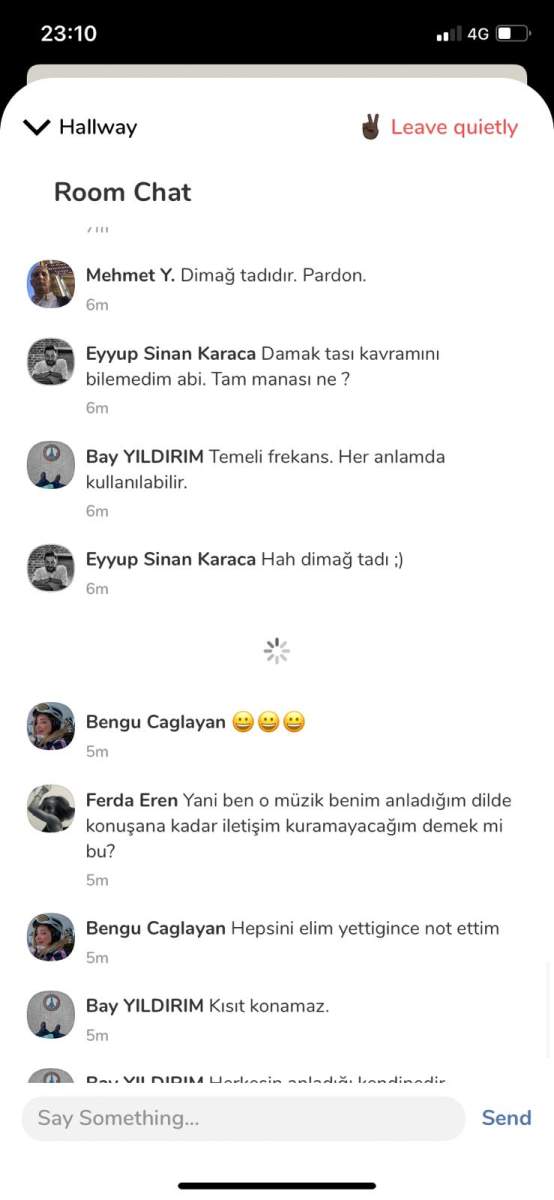This screenshot has height=1200, width=554.
Task: Send the chat message
Action: [x=506, y=1118]
